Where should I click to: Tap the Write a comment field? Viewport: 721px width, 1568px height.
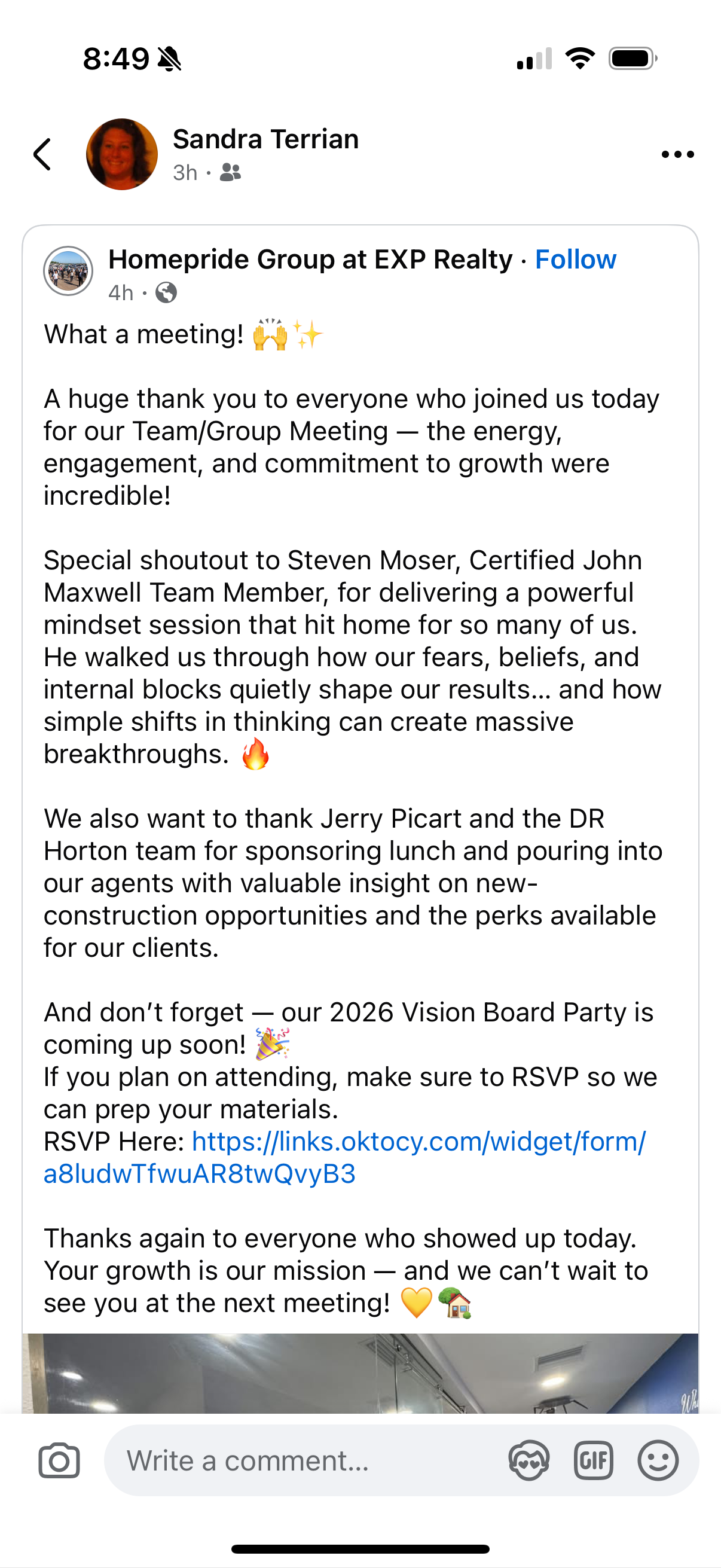click(x=304, y=1461)
